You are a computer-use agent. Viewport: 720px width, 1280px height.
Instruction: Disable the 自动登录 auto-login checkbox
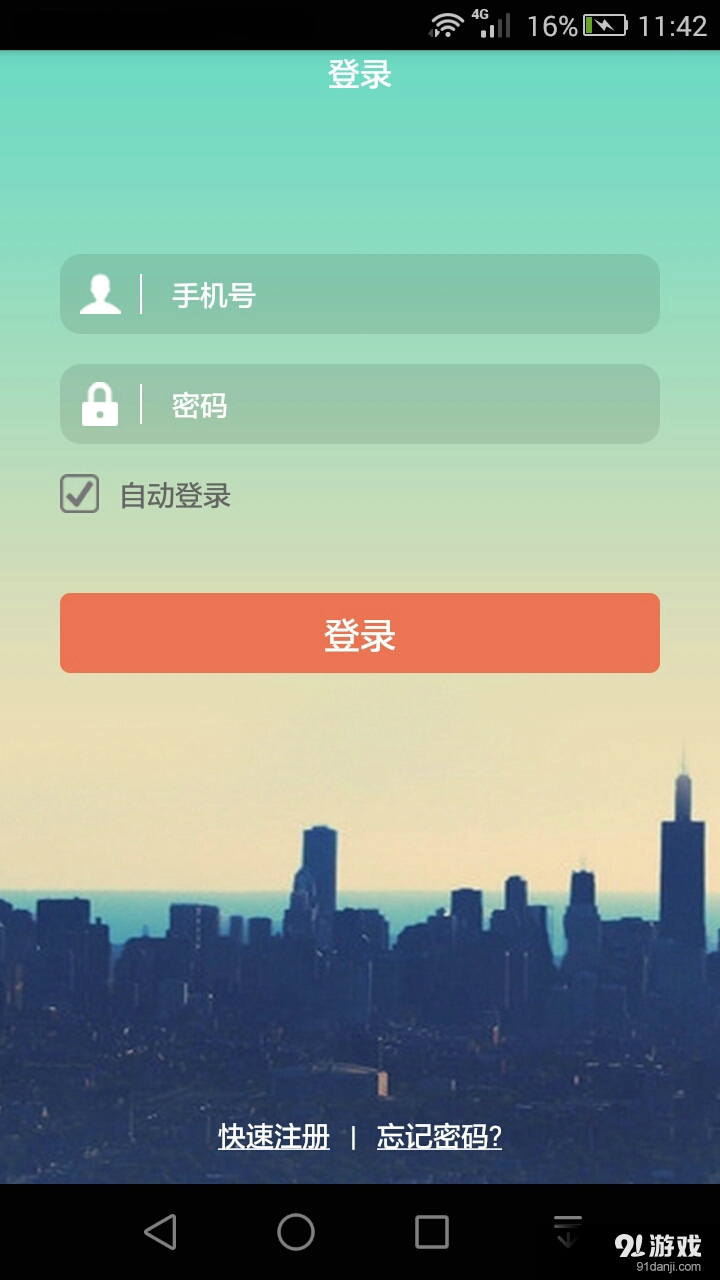pos(79,495)
